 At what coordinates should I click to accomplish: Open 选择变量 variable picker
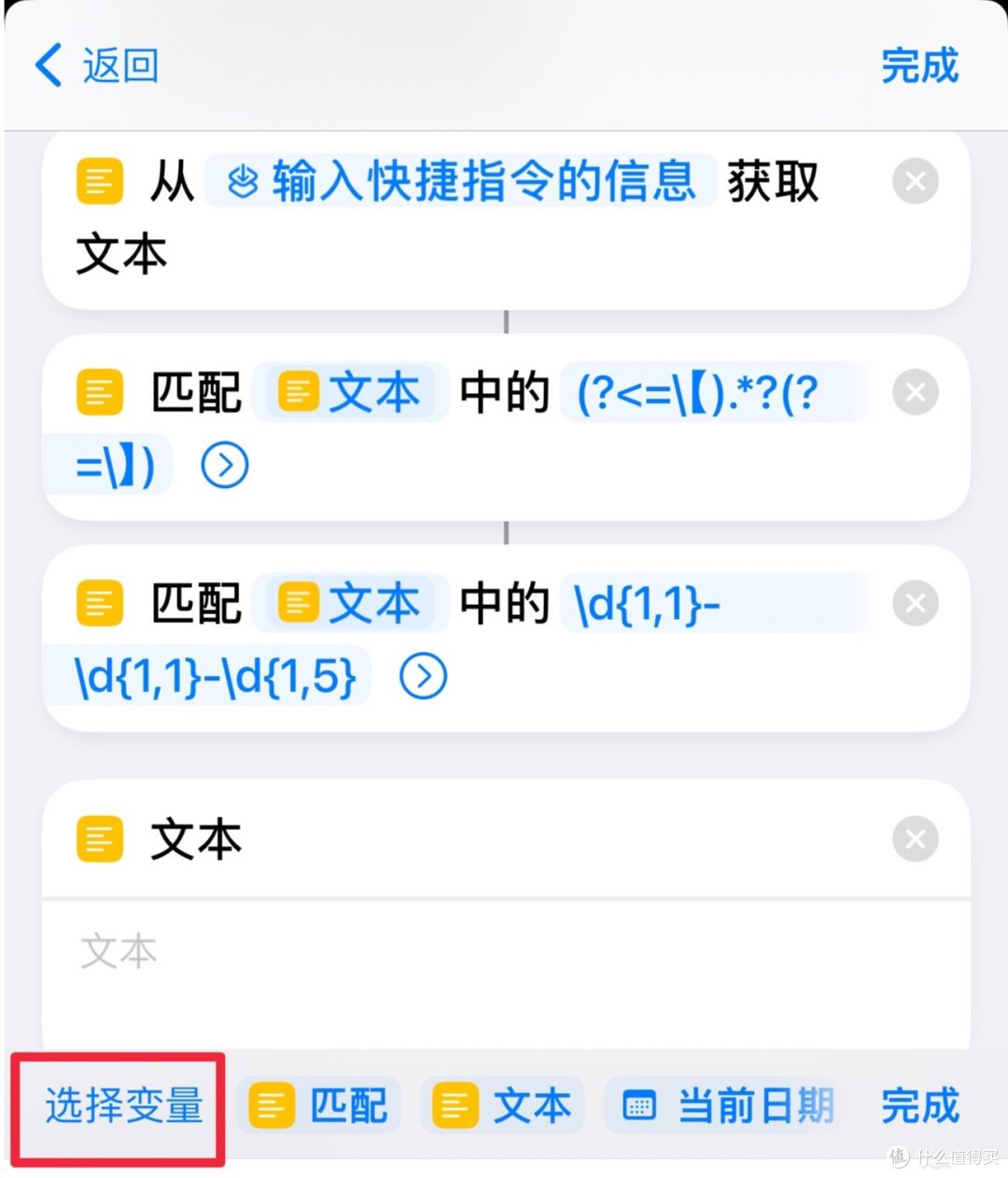pyautogui.click(x=121, y=1105)
